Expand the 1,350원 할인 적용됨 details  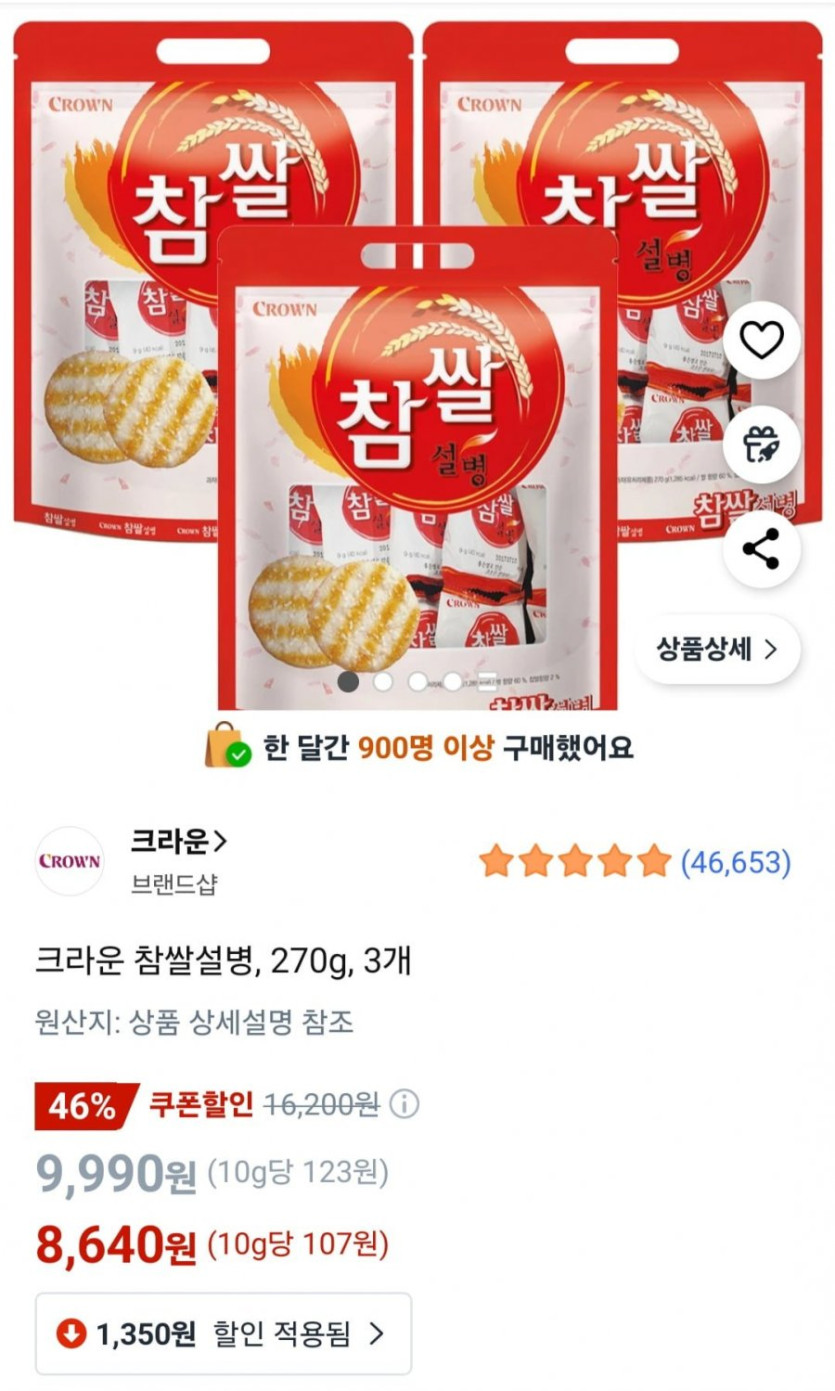click(223, 1333)
